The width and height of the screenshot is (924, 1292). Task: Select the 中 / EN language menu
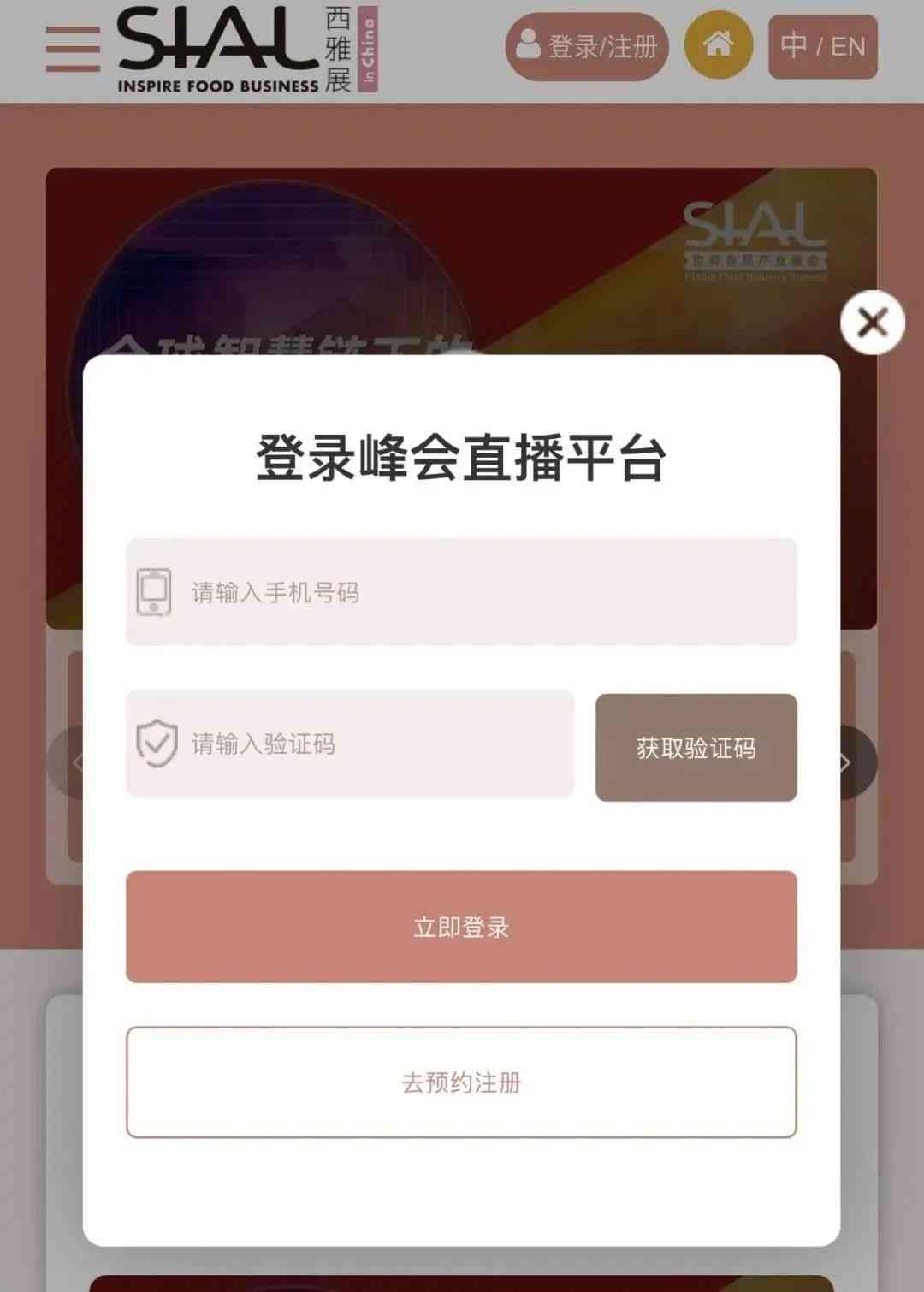(x=822, y=47)
